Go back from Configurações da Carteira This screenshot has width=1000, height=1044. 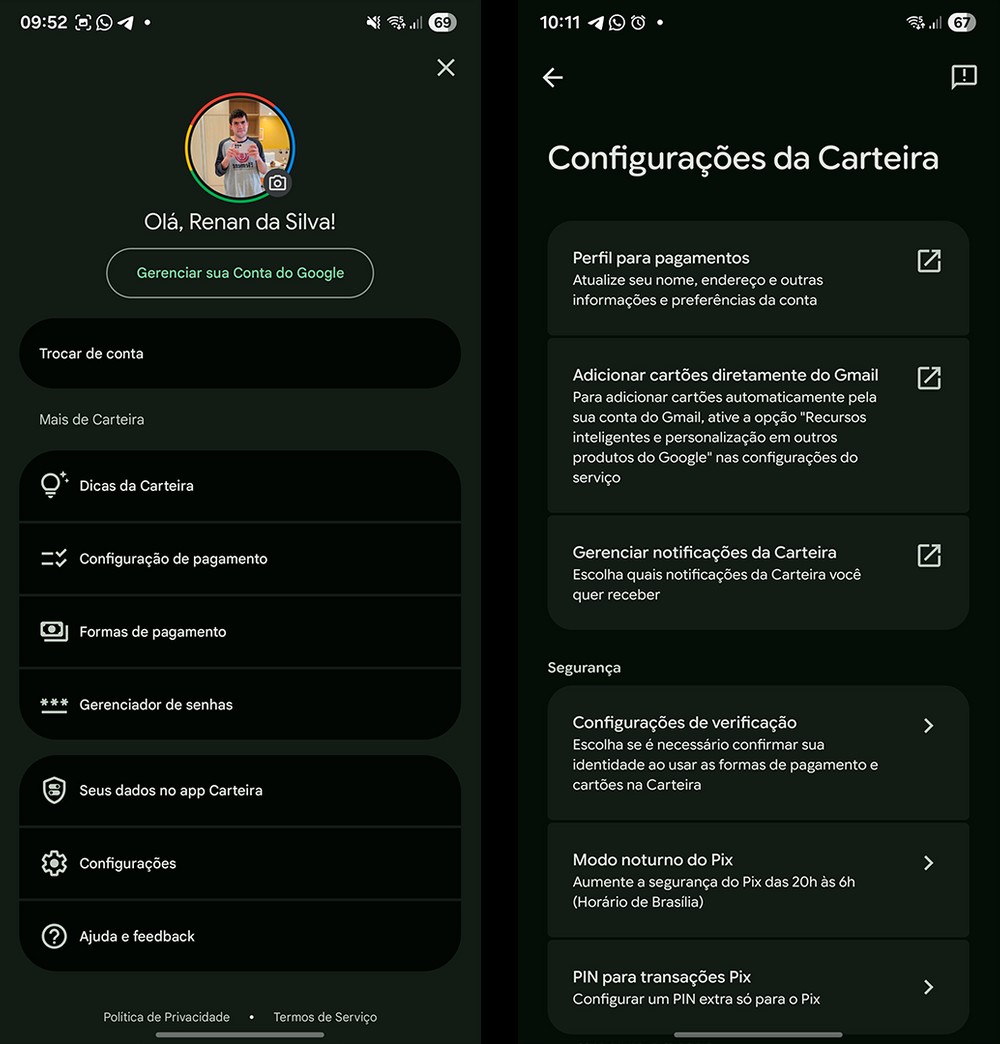[x=553, y=78]
